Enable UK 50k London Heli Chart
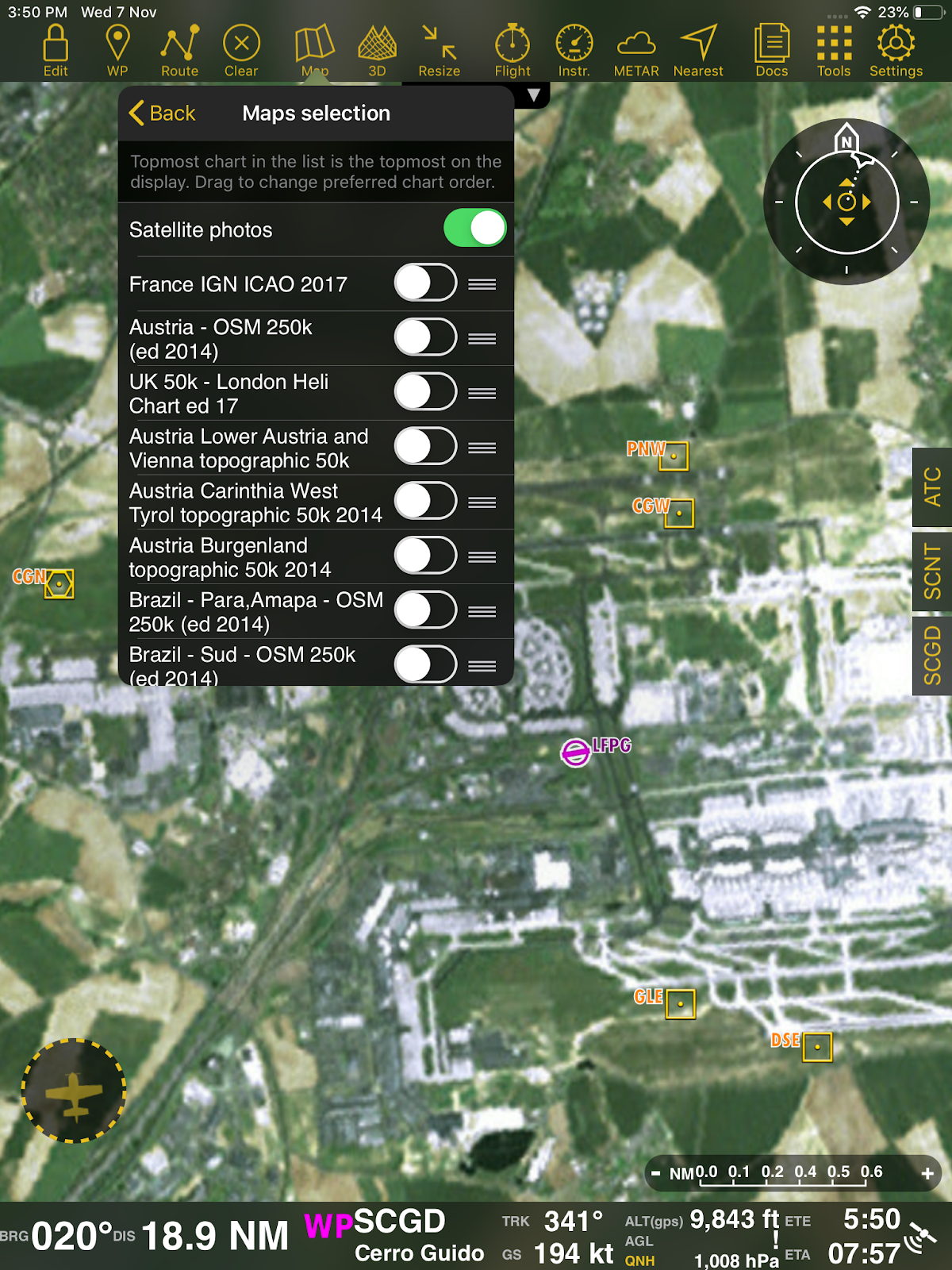The image size is (952, 1270). (x=425, y=392)
